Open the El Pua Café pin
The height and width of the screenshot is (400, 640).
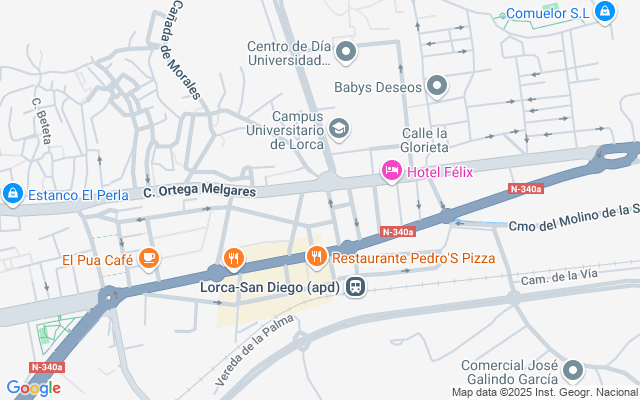[x=149, y=259]
